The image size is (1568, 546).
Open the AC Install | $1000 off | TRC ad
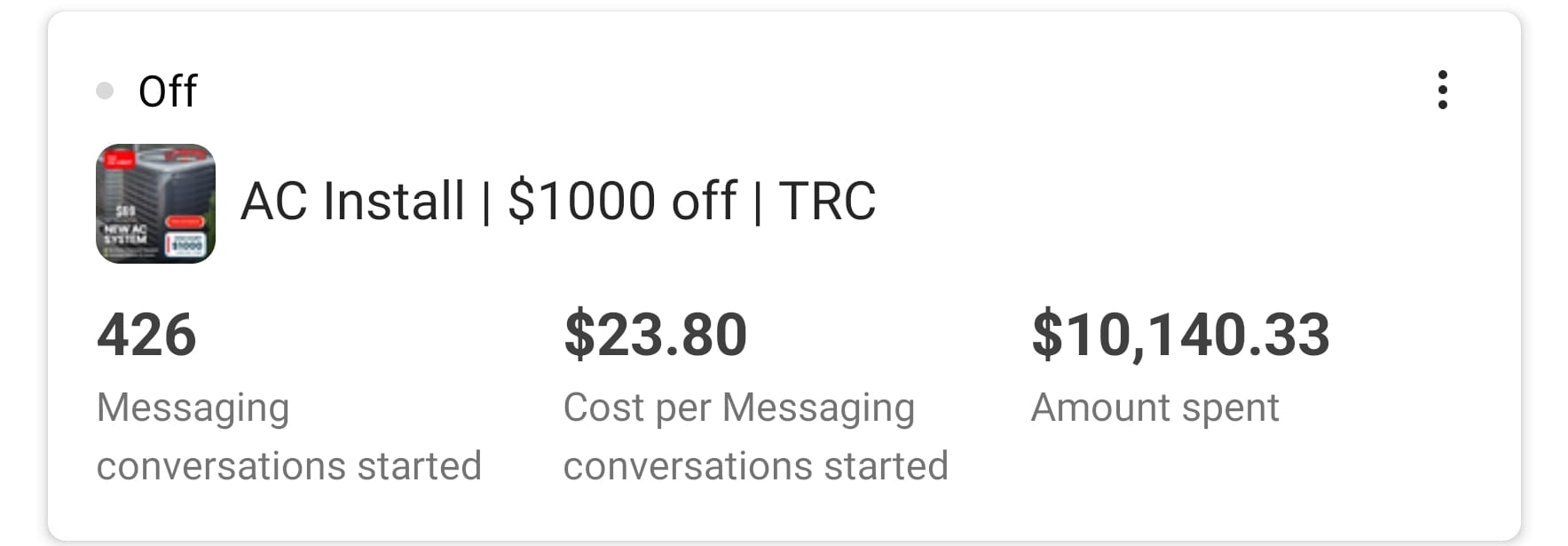[x=557, y=202]
